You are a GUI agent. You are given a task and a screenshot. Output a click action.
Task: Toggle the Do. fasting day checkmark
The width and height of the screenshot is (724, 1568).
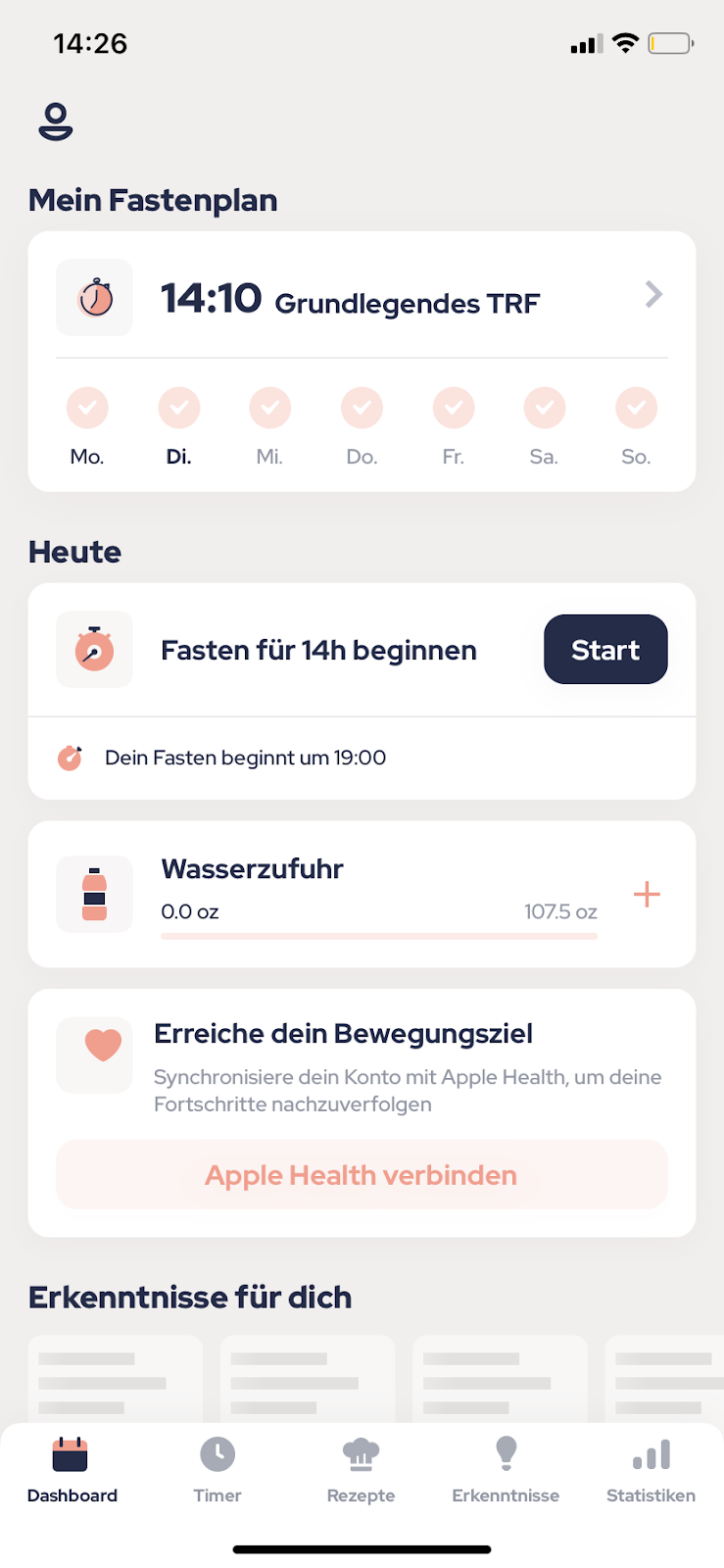click(362, 408)
